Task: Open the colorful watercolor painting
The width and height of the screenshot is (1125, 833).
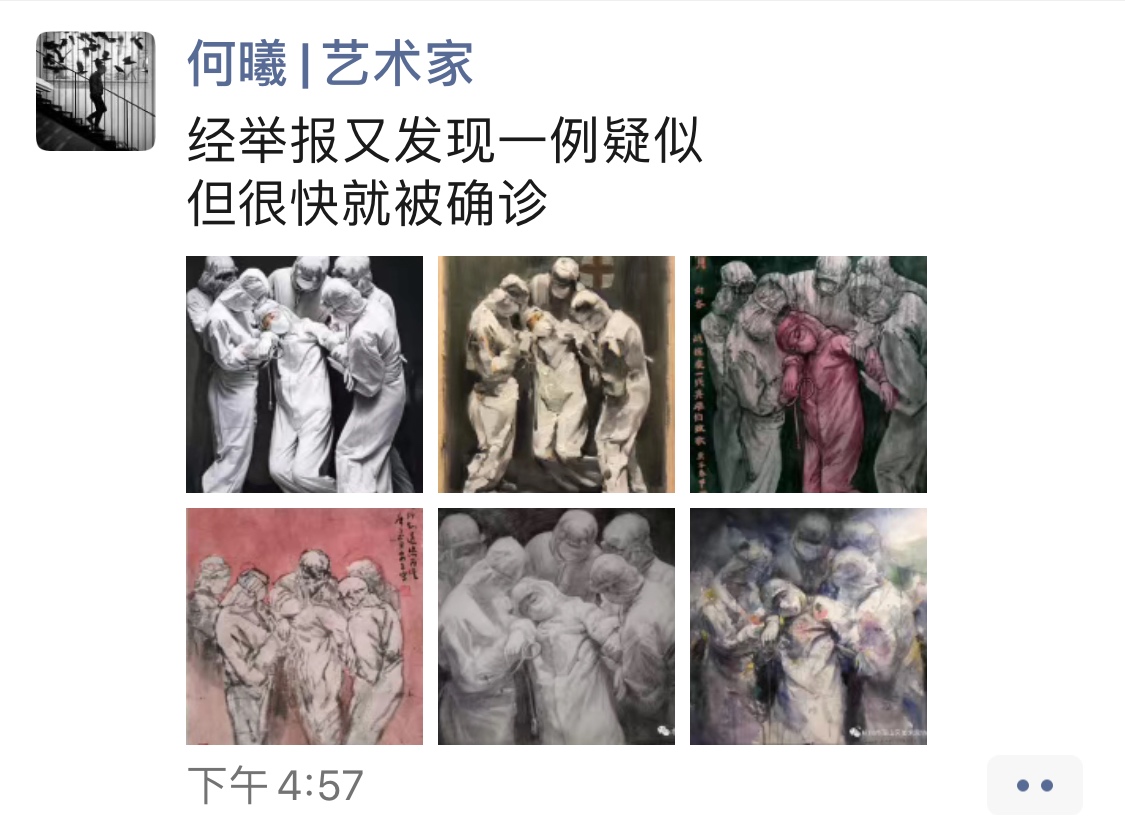Action: point(808,626)
